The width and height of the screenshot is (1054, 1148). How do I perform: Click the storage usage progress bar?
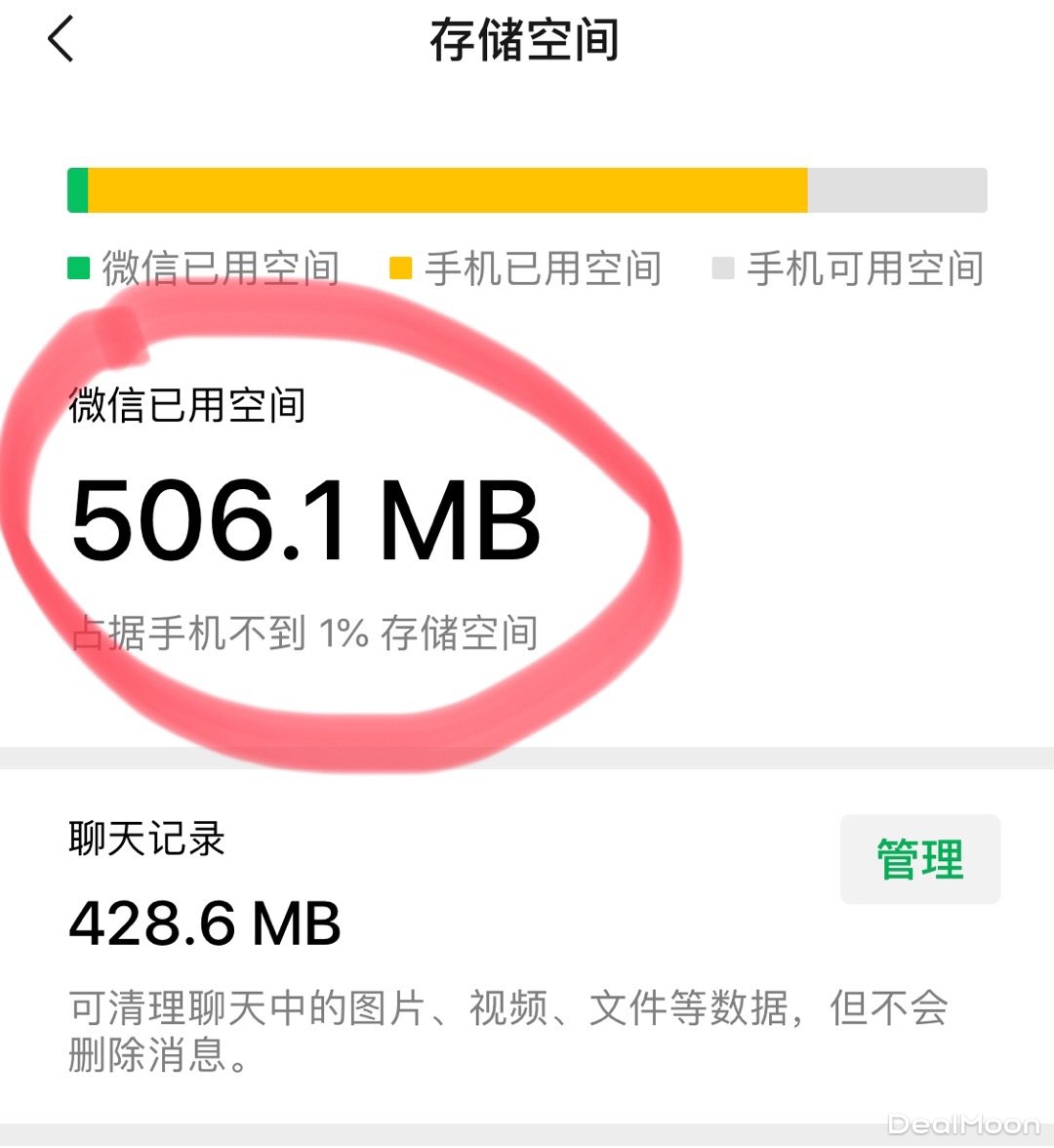point(527,191)
